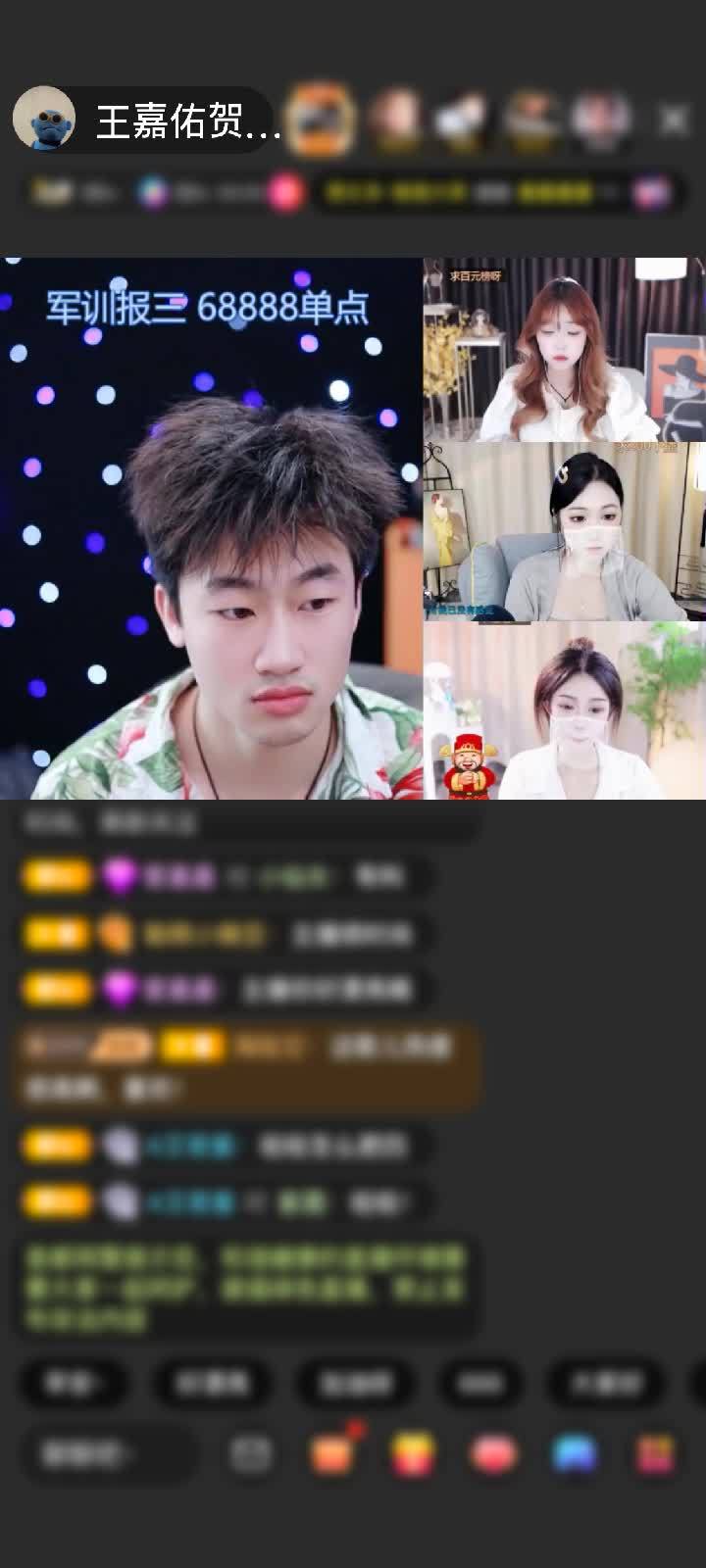Open the pink heart icon in bottom bar

[493, 1454]
